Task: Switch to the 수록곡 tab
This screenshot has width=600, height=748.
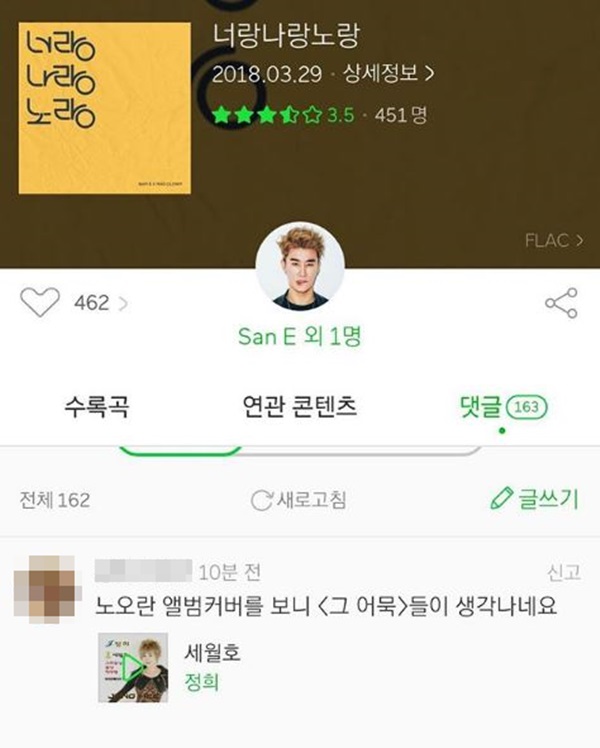Action: click(97, 407)
